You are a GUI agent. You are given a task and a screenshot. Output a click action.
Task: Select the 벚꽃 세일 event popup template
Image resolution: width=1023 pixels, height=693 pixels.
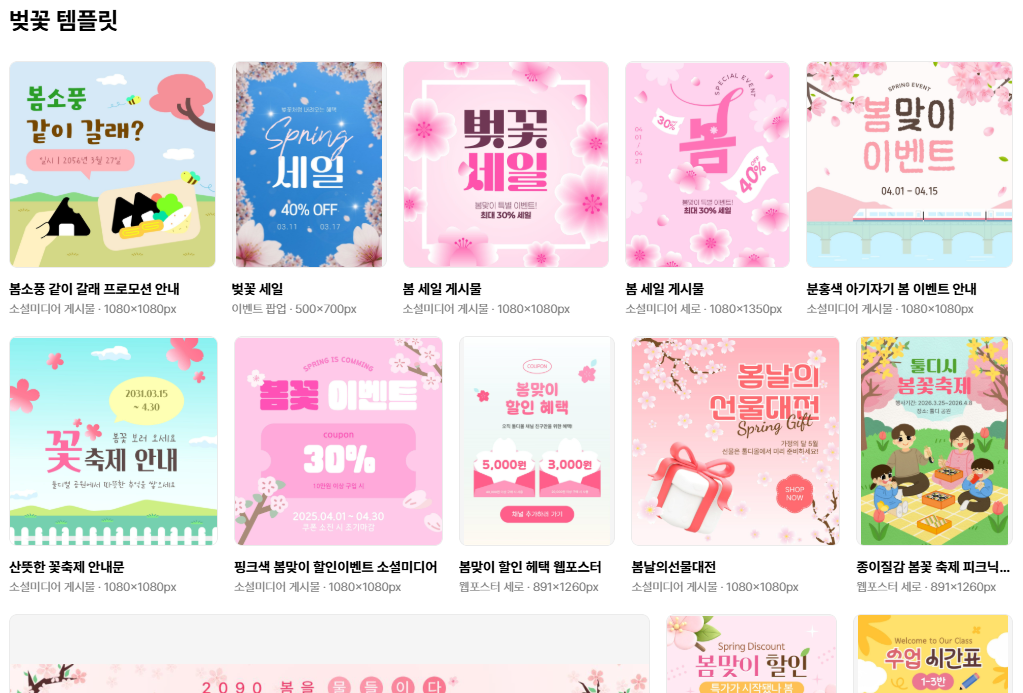pos(308,165)
